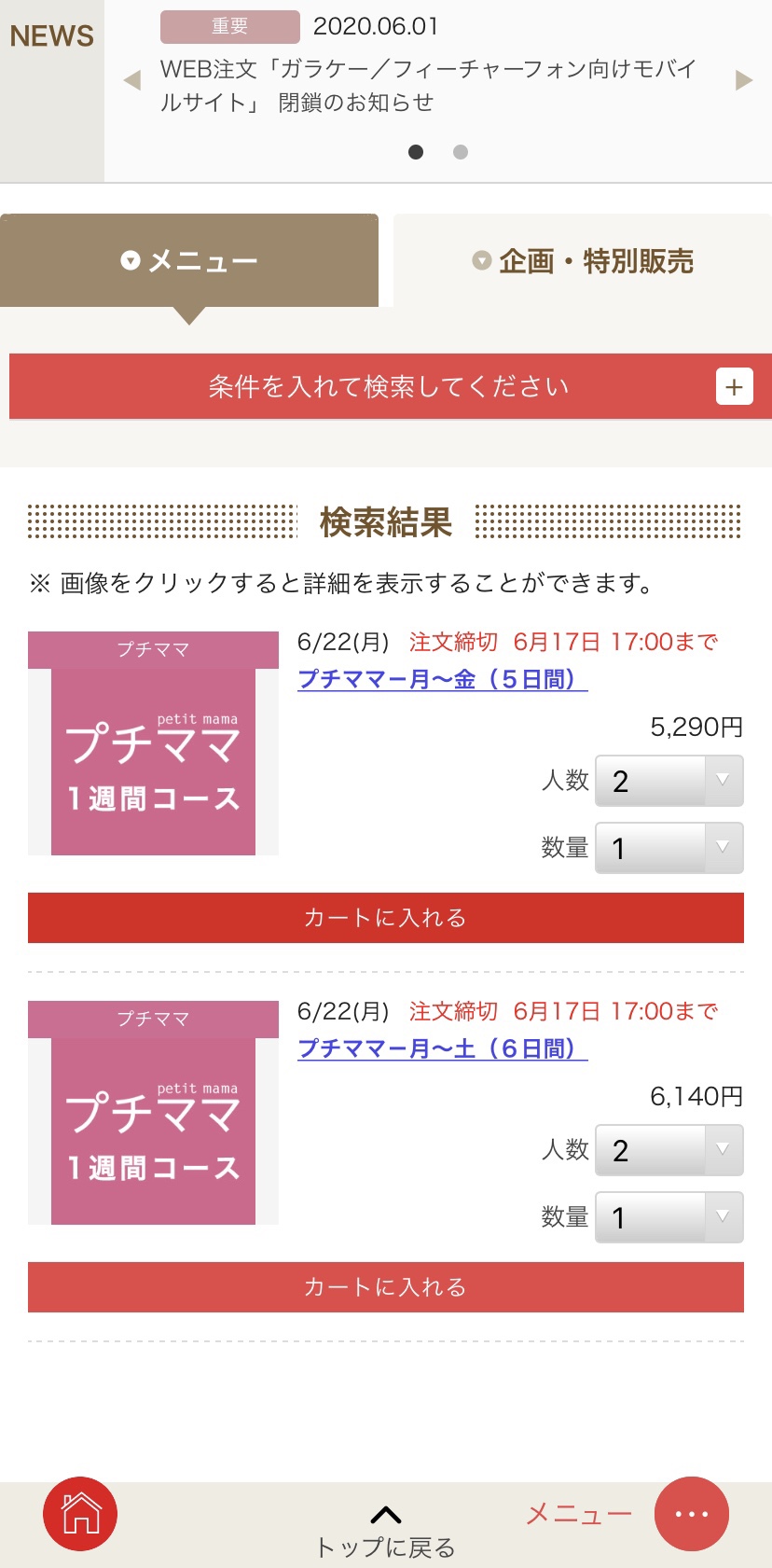772x1568 pixels.
Task: Open the 人数 dropdown for the 5,290円 course
Action: (x=669, y=781)
